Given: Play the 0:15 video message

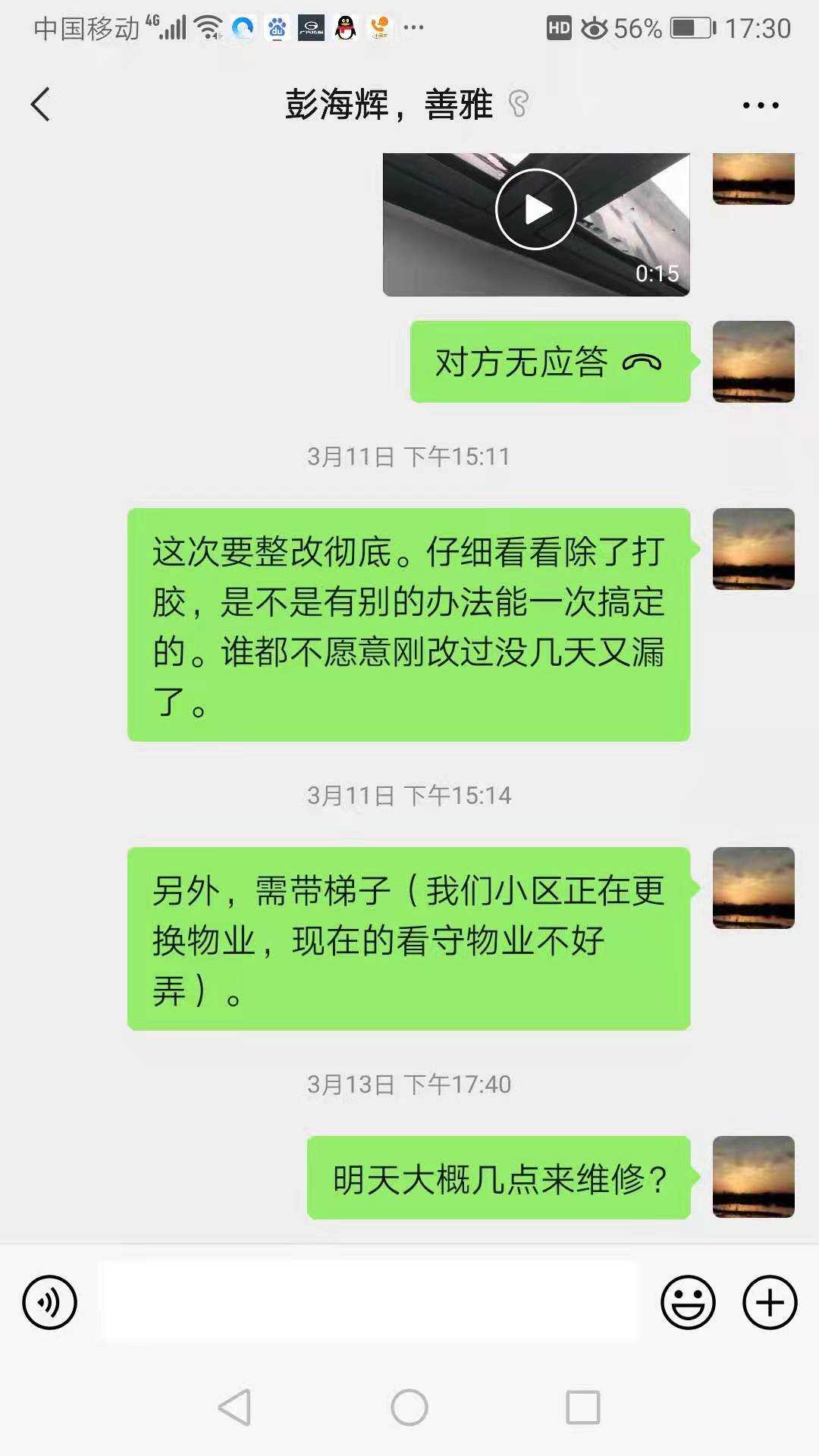Looking at the screenshot, I should (x=535, y=209).
